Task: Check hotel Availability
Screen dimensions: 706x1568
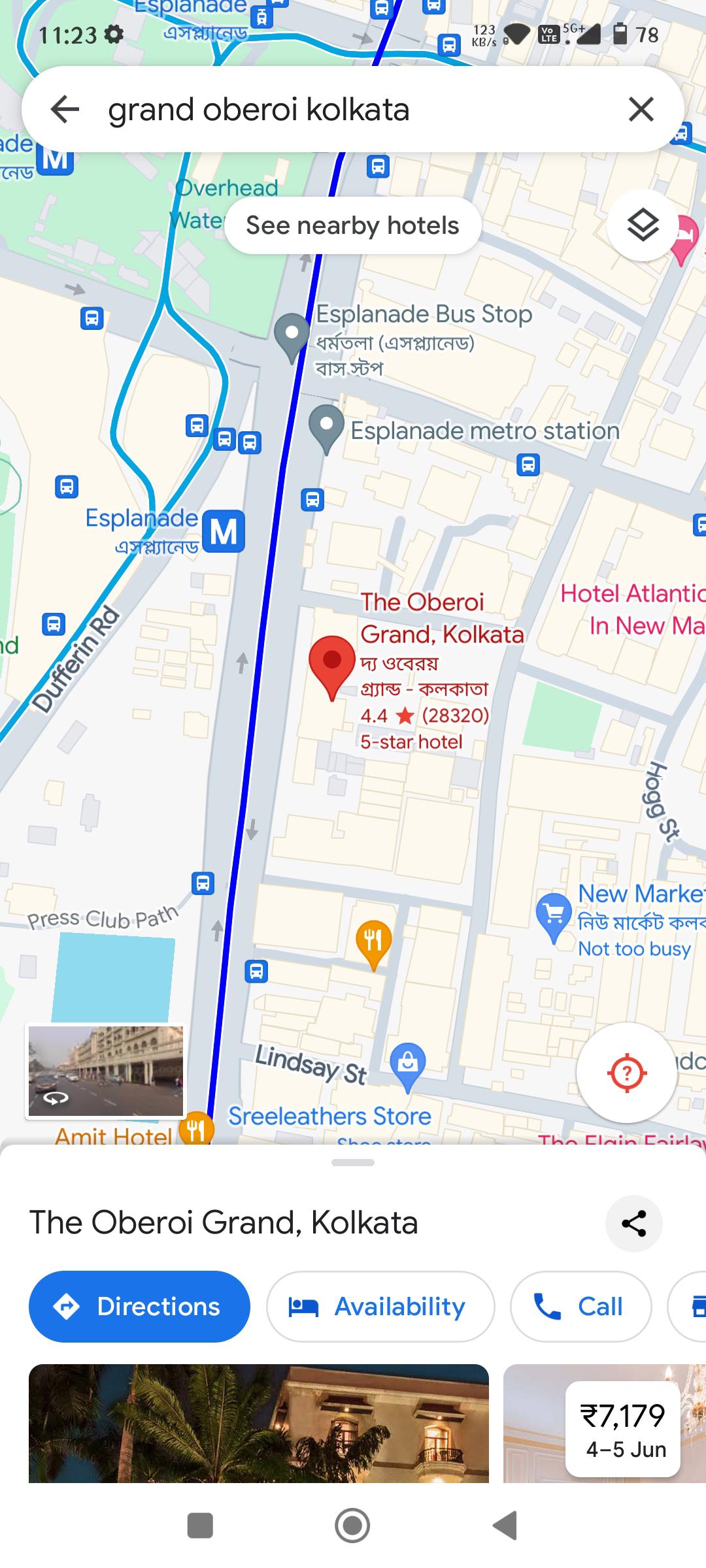Action: click(380, 1307)
